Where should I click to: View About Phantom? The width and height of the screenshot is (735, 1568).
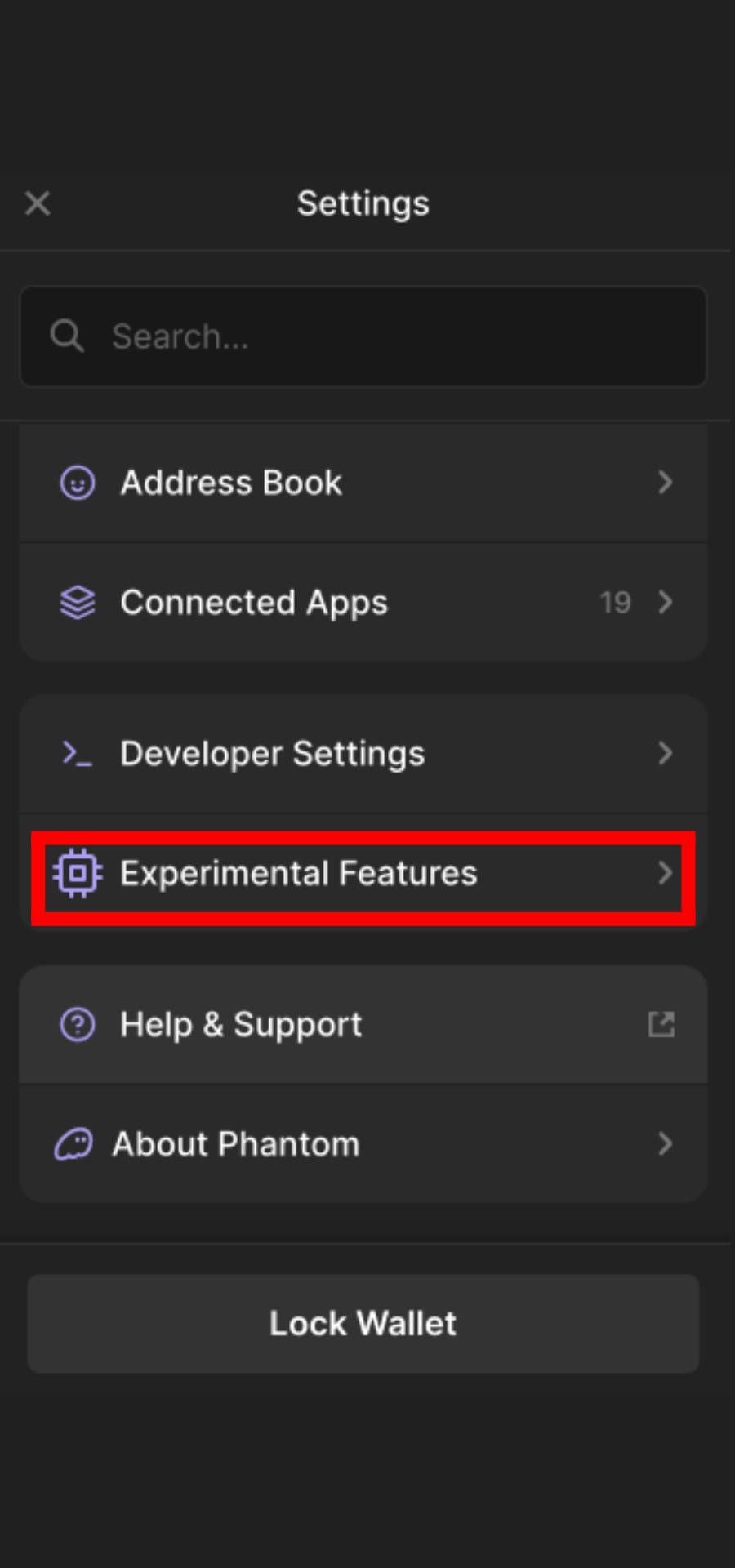(363, 1143)
